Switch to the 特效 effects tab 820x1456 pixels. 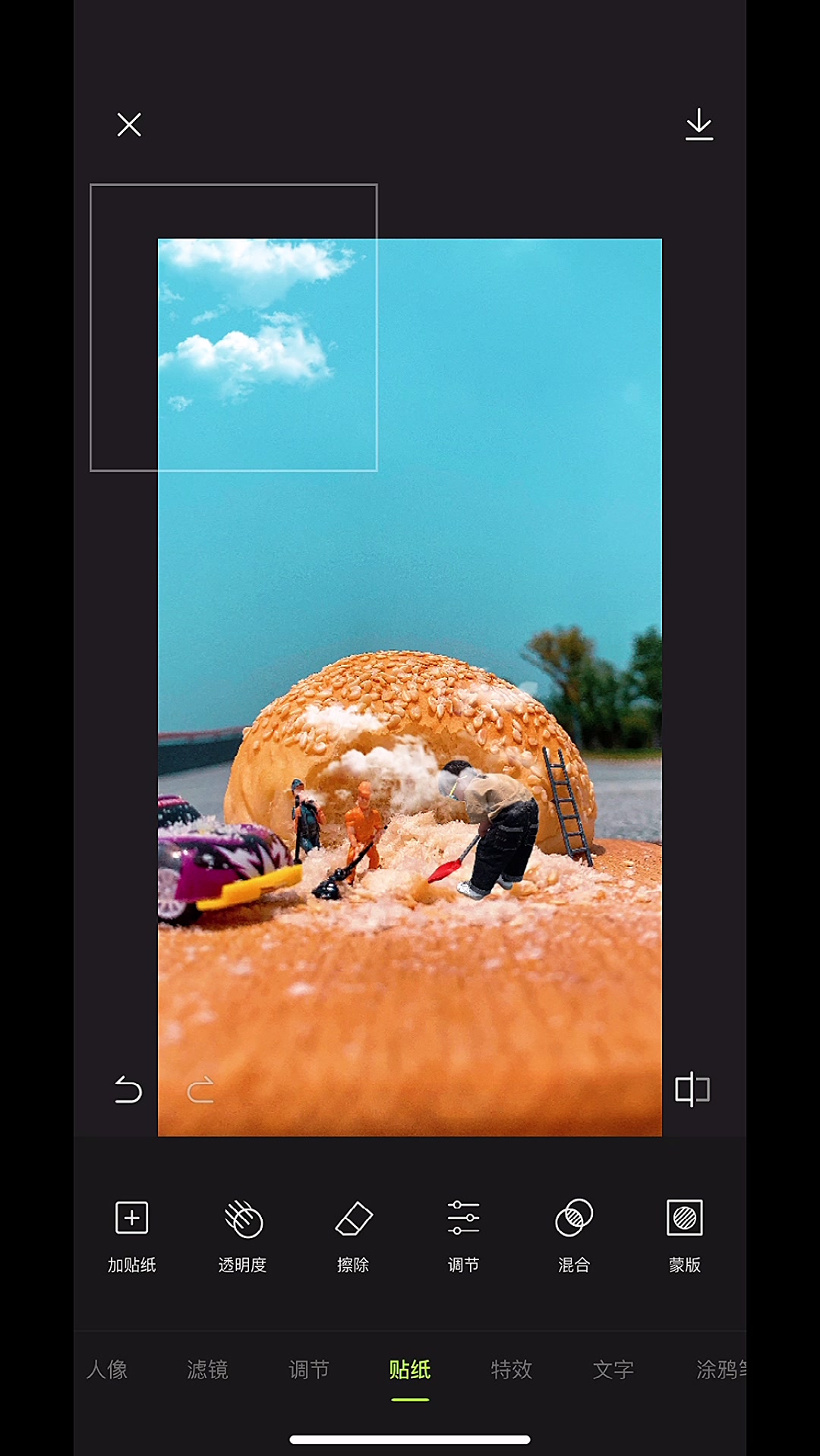[511, 1369]
